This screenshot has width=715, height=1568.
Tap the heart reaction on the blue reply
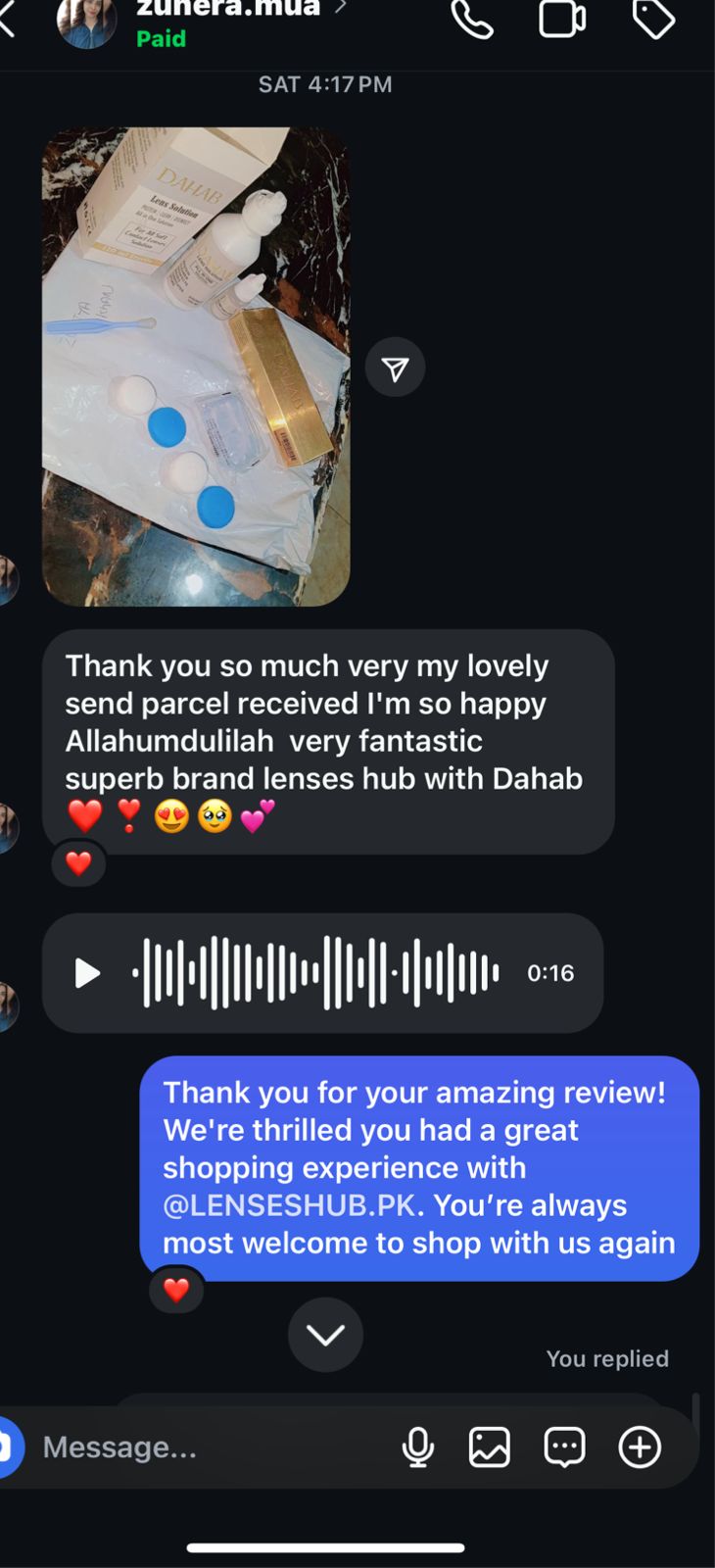[177, 1291]
